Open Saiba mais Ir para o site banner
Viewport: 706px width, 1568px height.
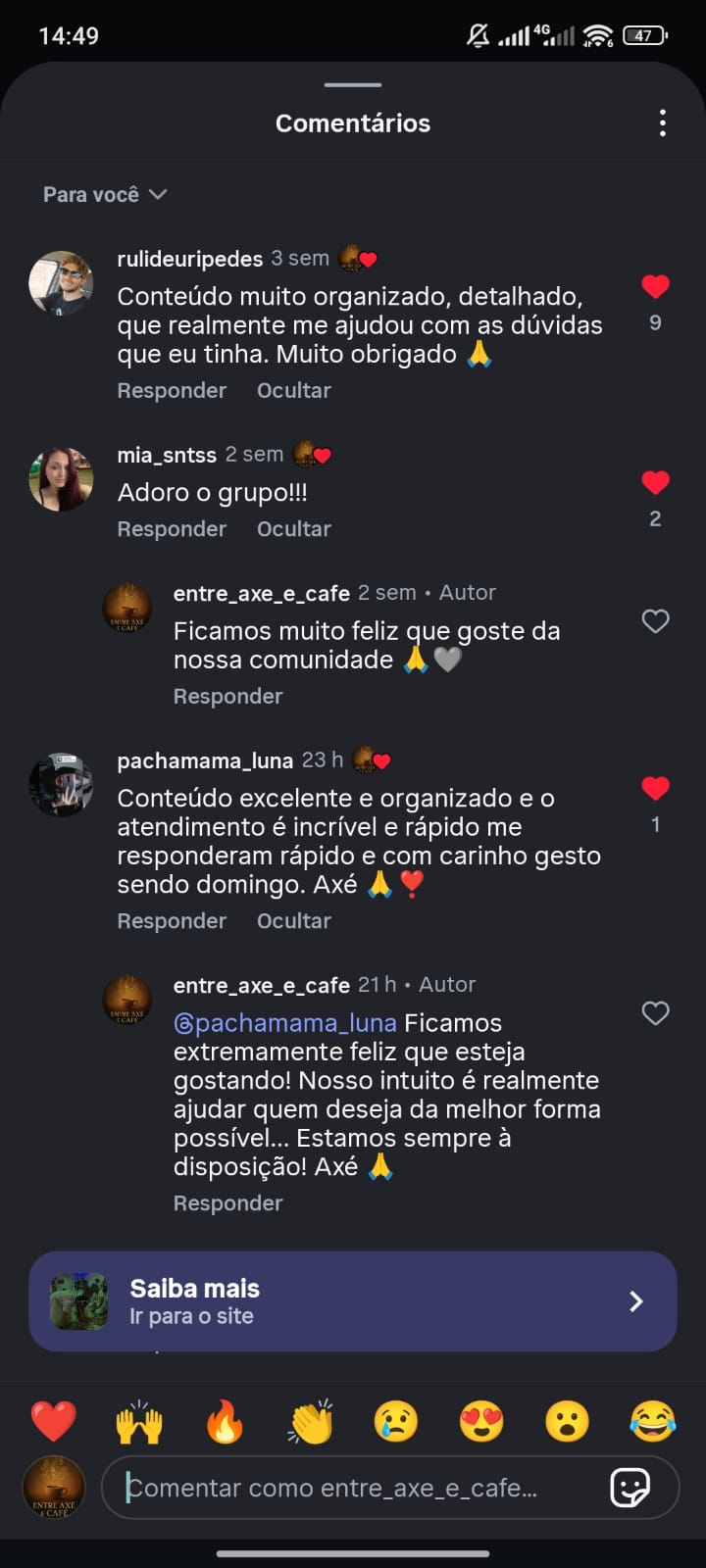tap(353, 1301)
